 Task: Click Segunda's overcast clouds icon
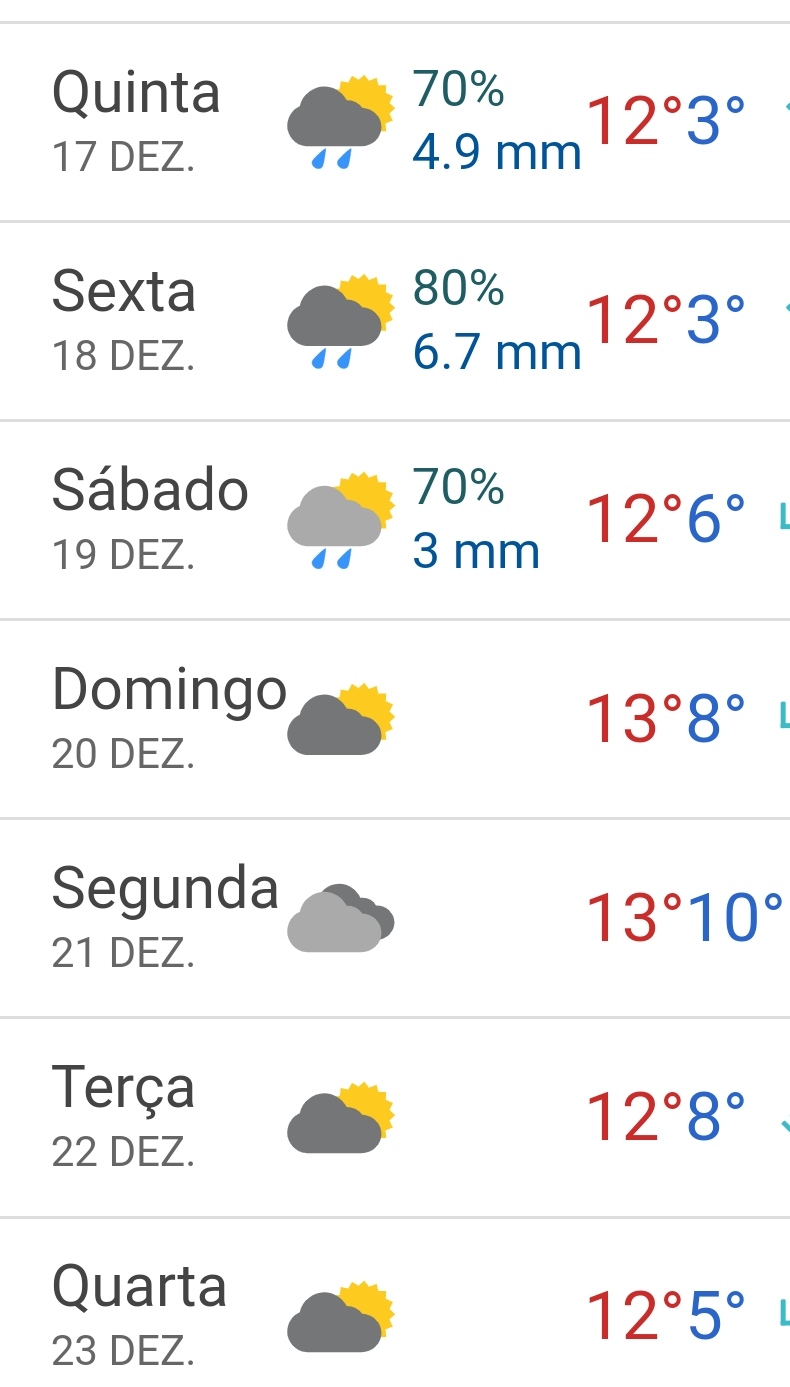pyautogui.click(x=340, y=915)
